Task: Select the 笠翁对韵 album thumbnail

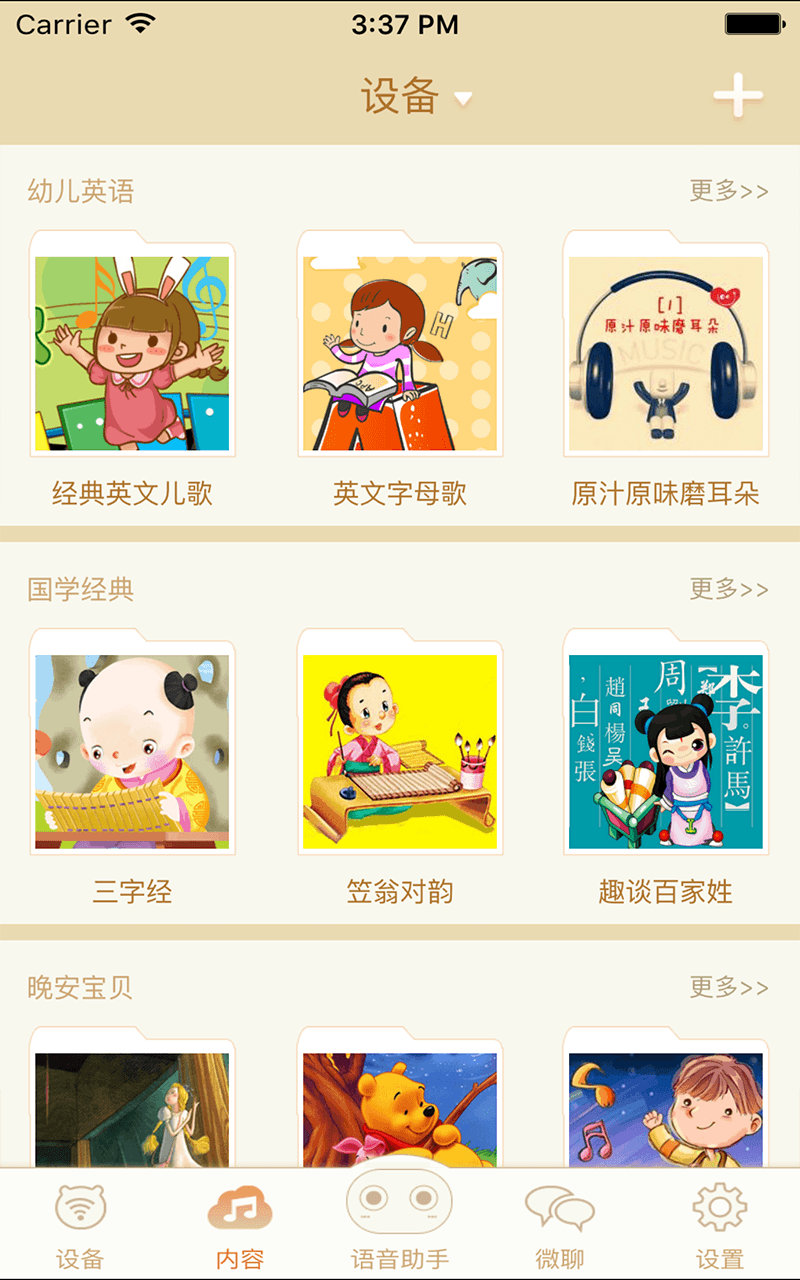Action: (400, 750)
